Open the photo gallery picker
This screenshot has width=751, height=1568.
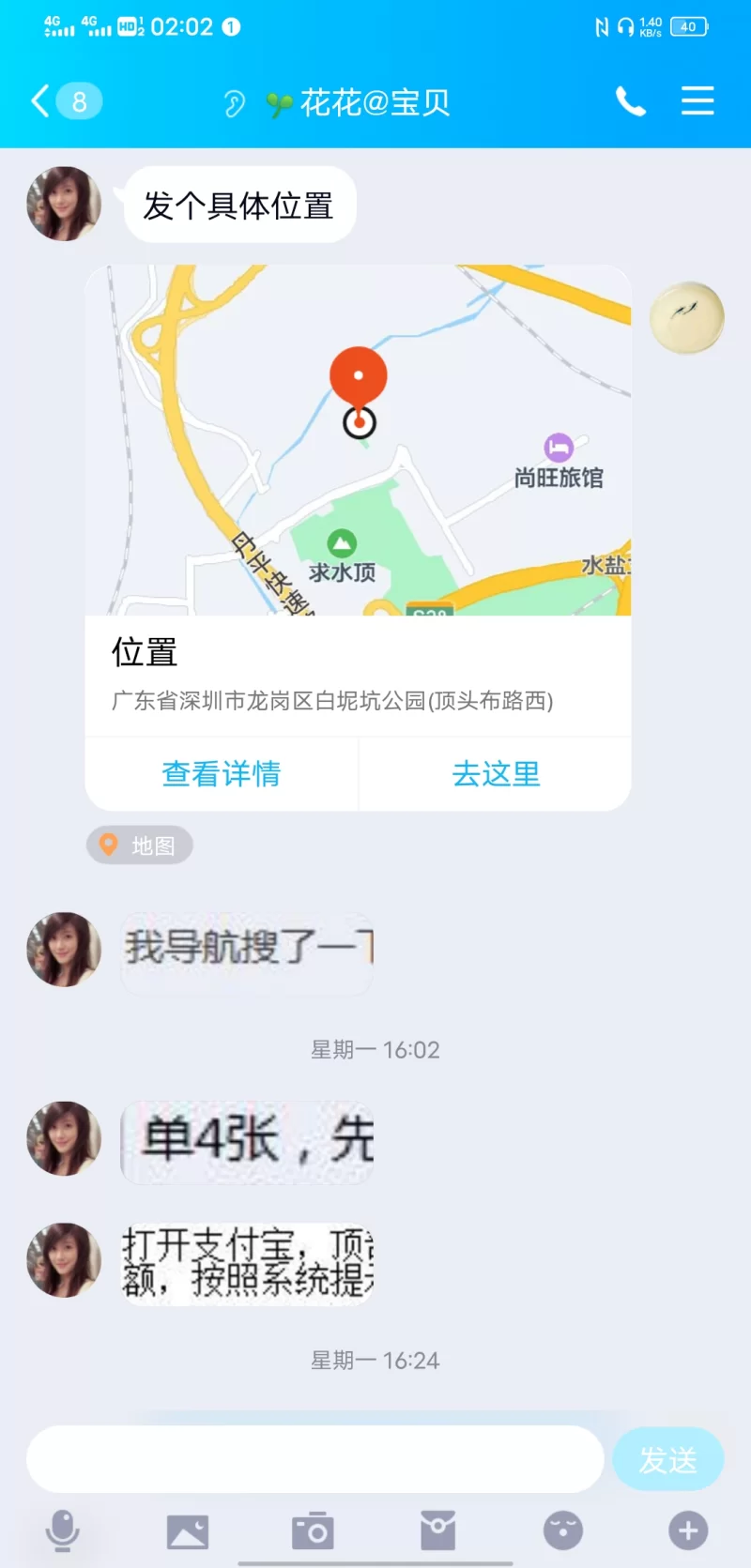(188, 1531)
